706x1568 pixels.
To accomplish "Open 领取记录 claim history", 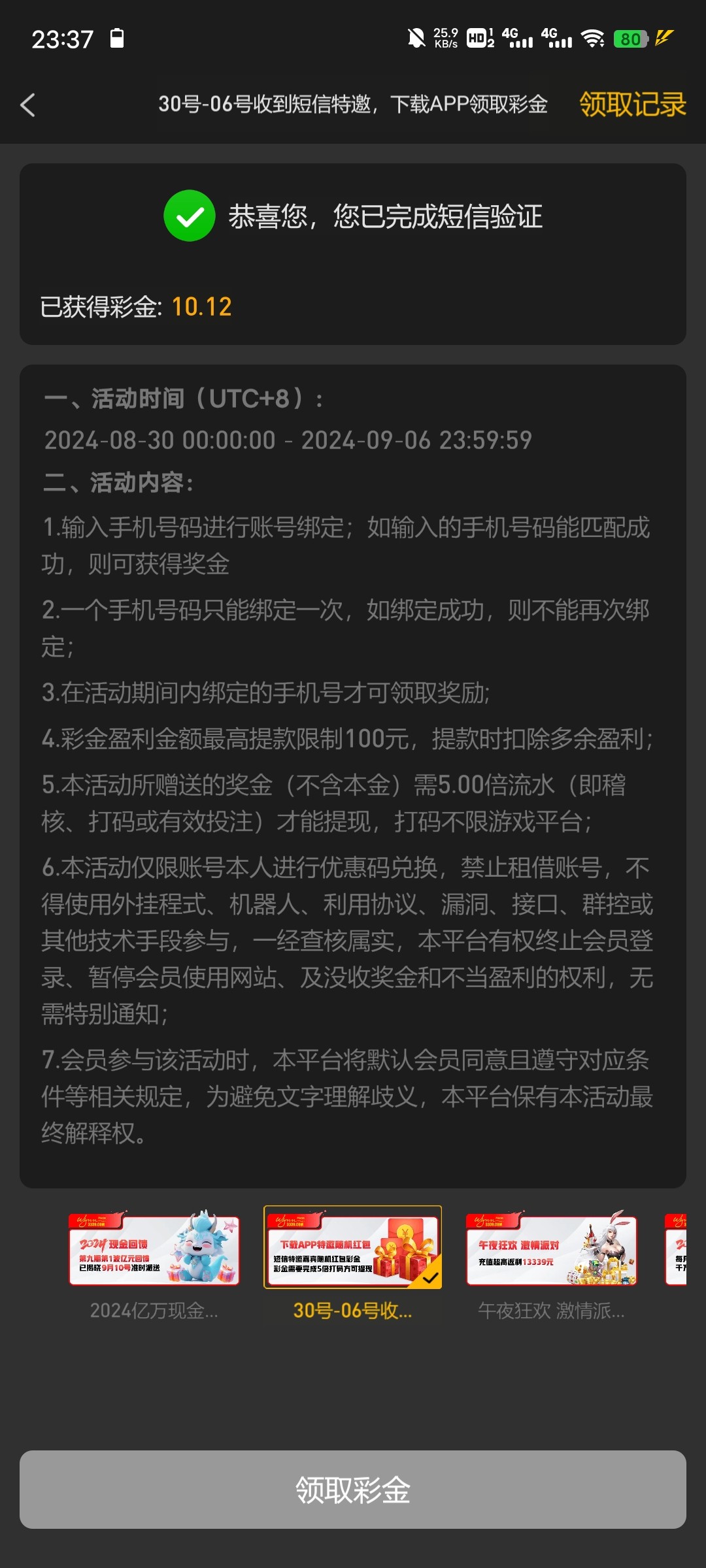I will click(x=632, y=105).
